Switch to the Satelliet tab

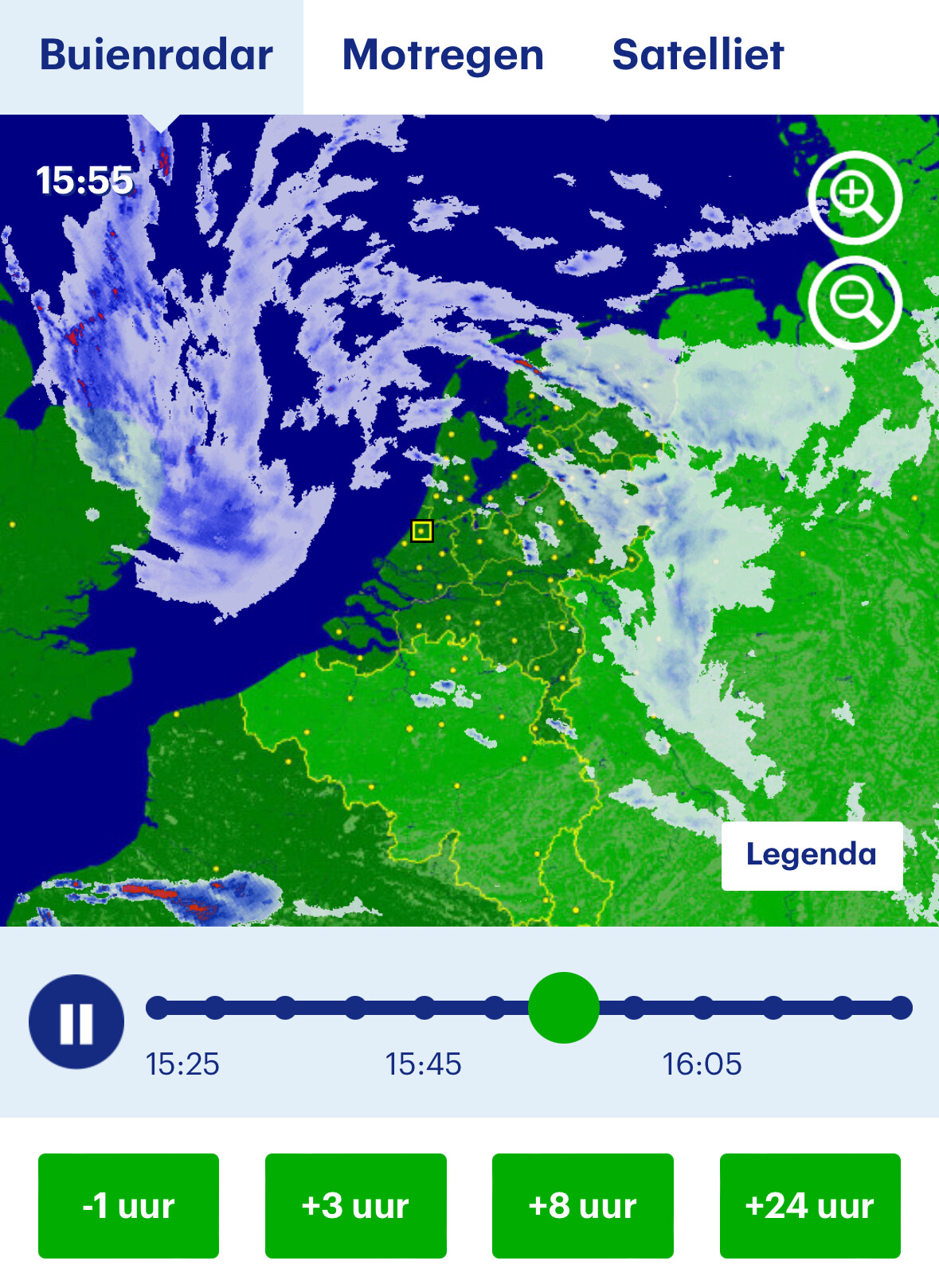(x=698, y=56)
